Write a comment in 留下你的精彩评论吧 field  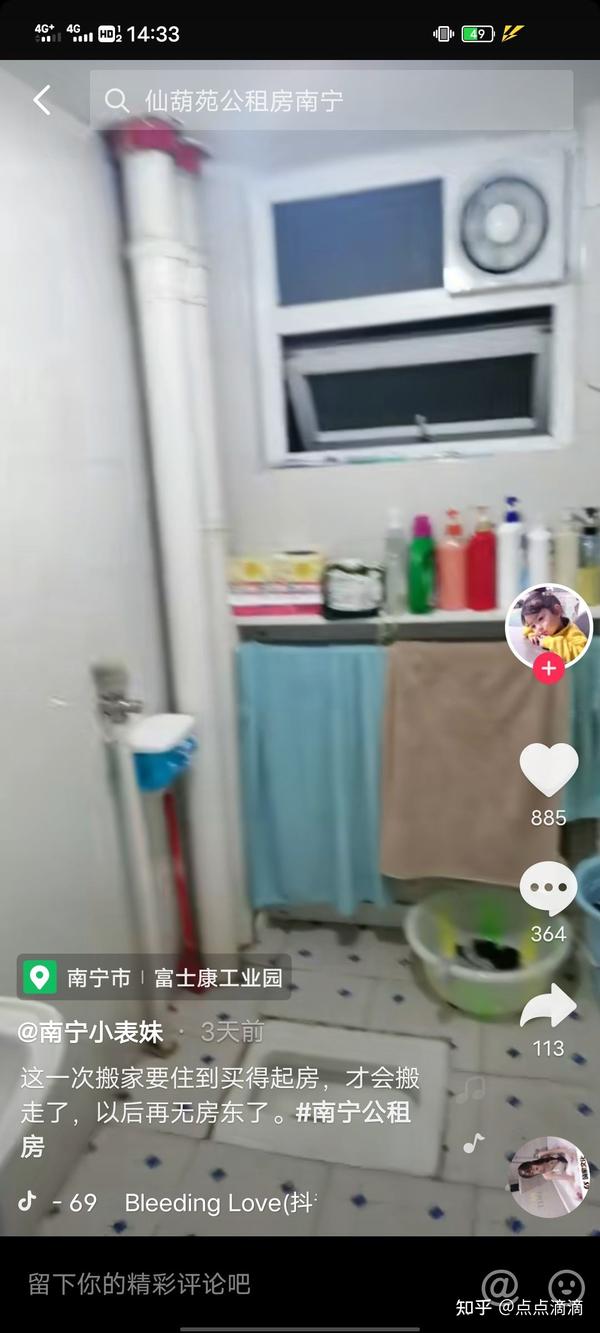(139, 1284)
